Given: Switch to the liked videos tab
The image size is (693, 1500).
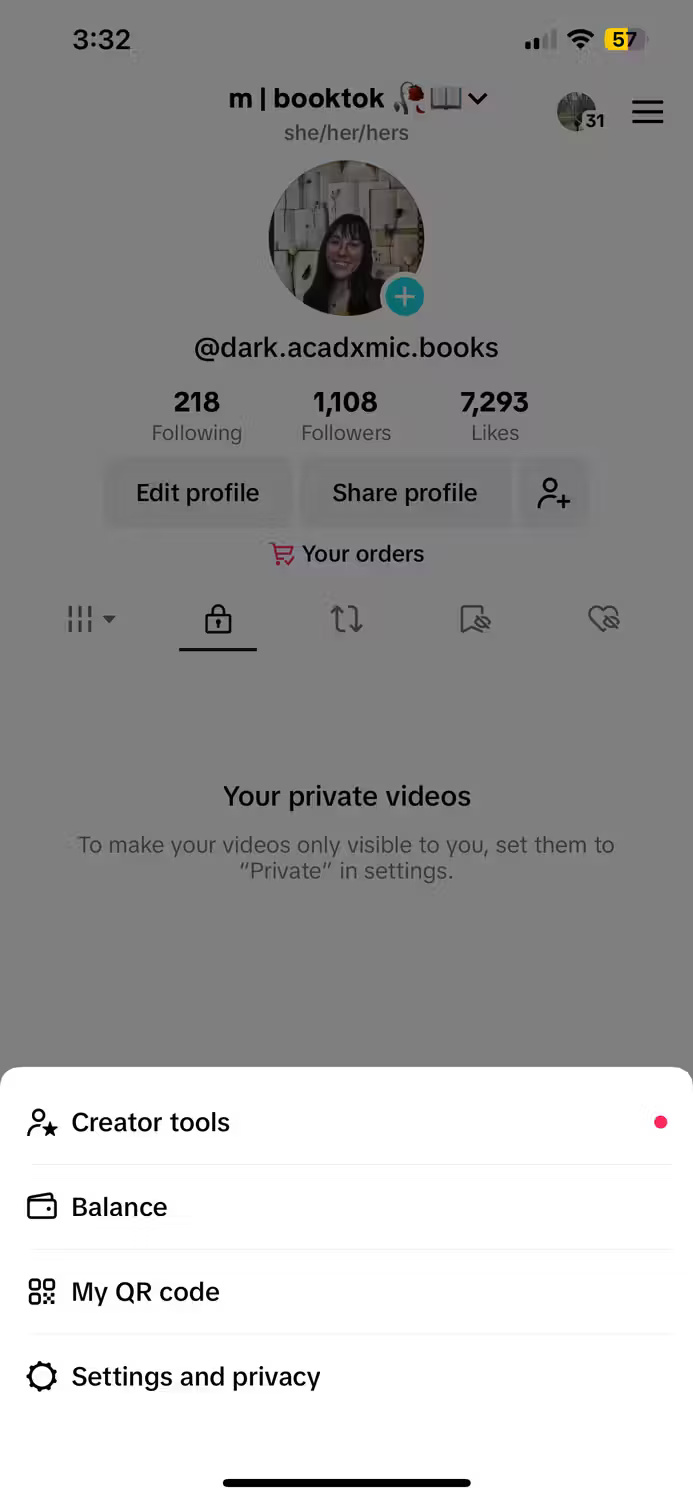Looking at the screenshot, I should click(604, 620).
